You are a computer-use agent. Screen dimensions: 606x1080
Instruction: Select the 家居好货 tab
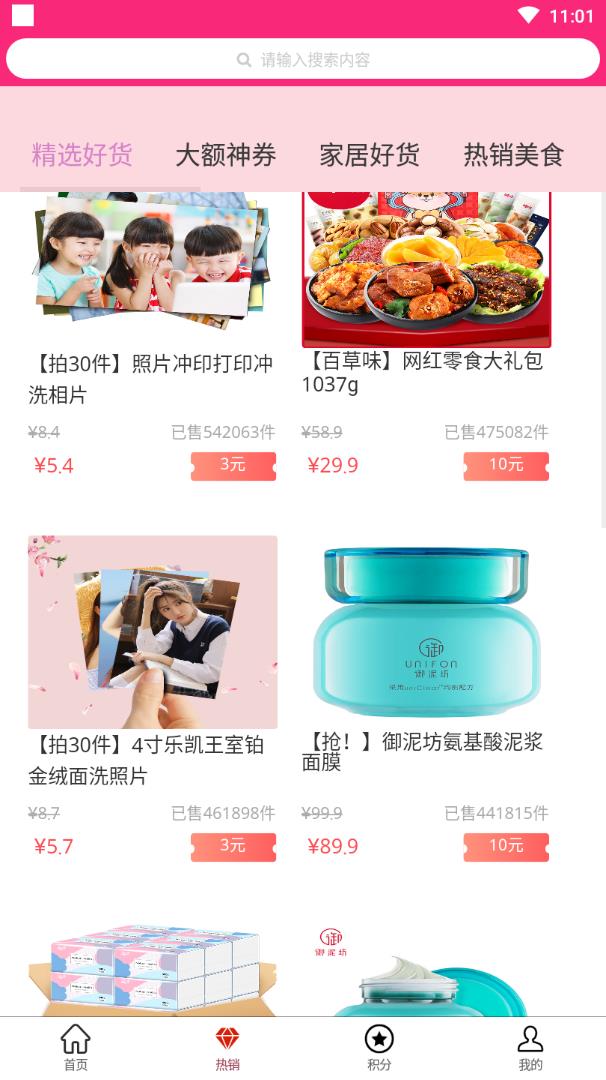click(x=369, y=155)
